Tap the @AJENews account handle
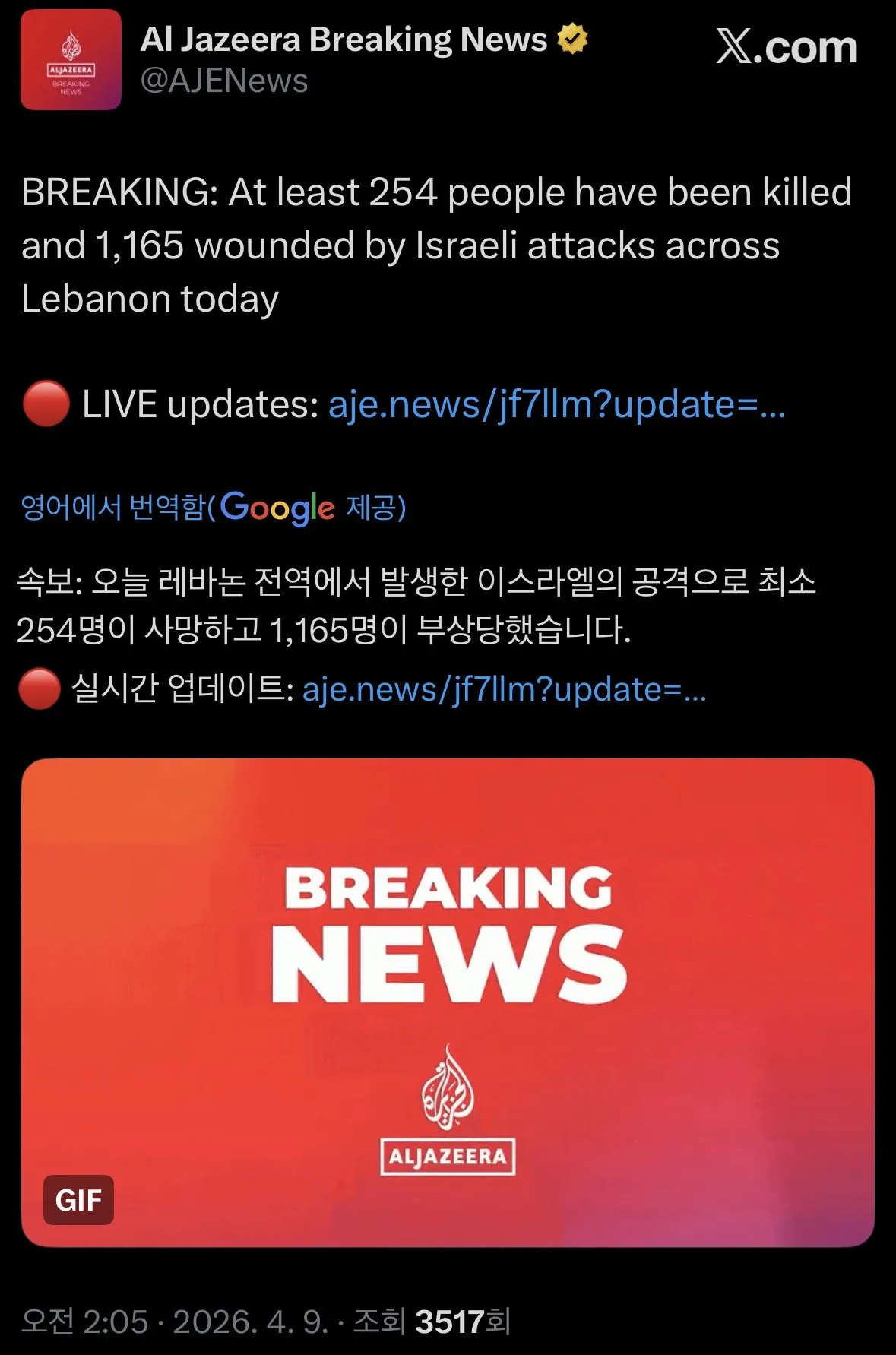896x1355 pixels. click(x=224, y=81)
